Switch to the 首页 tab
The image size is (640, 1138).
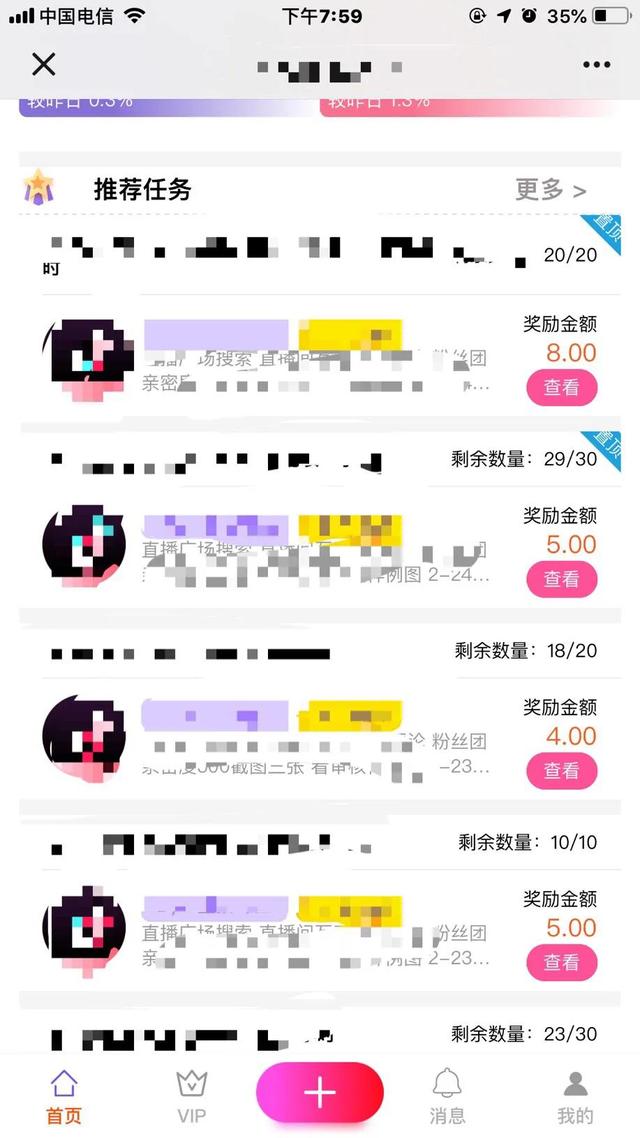tap(64, 1096)
